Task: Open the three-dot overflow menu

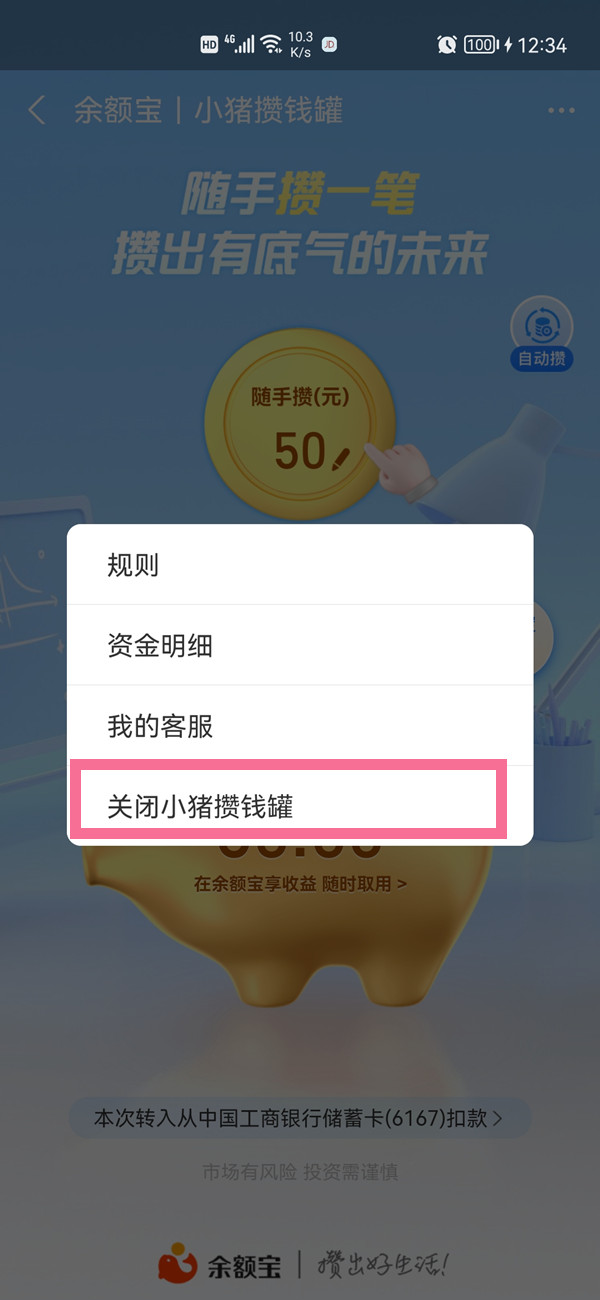Action: coord(561,110)
